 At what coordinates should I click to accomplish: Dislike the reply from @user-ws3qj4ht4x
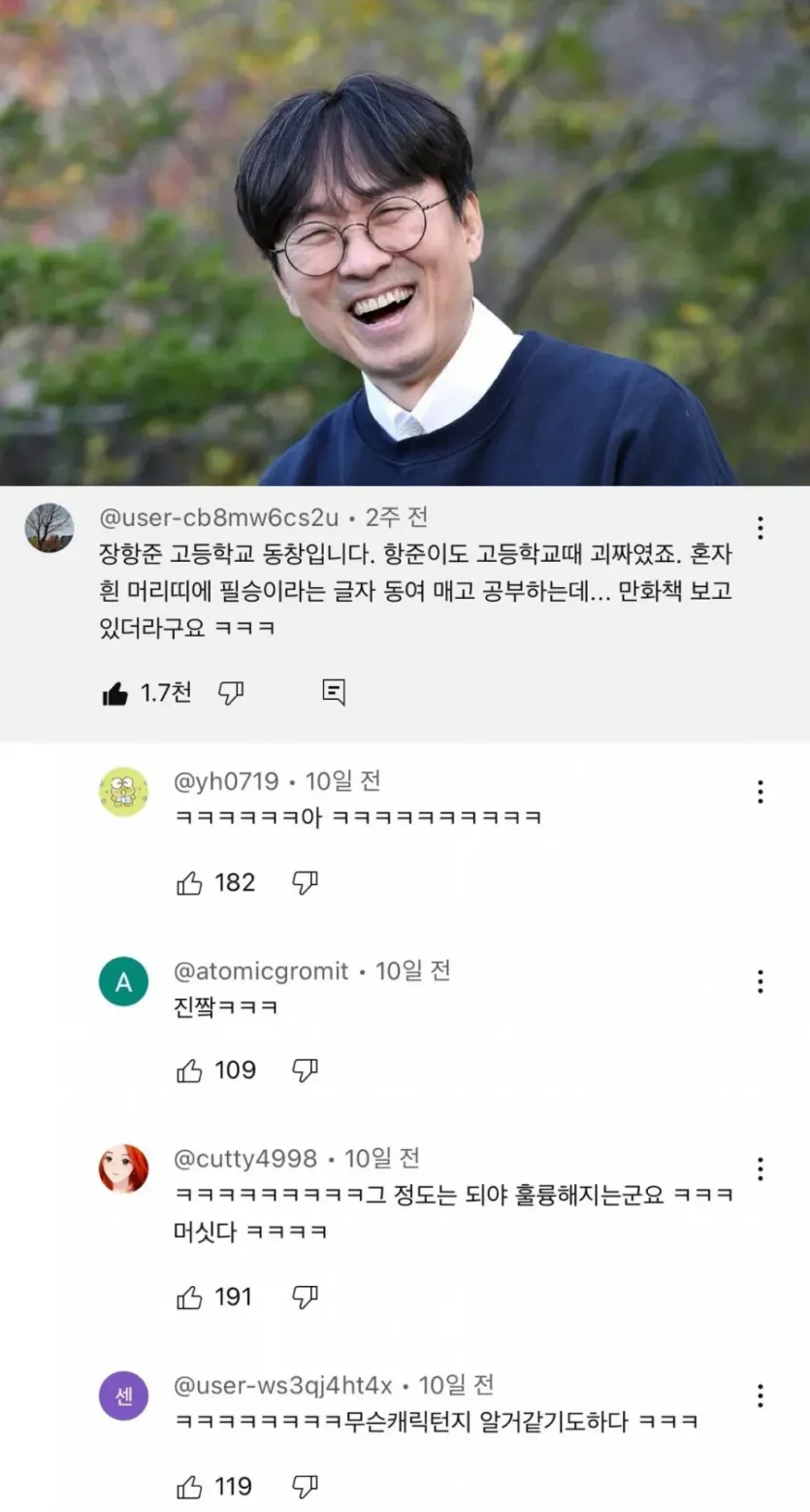pyautogui.click(x=305, y=1487)
